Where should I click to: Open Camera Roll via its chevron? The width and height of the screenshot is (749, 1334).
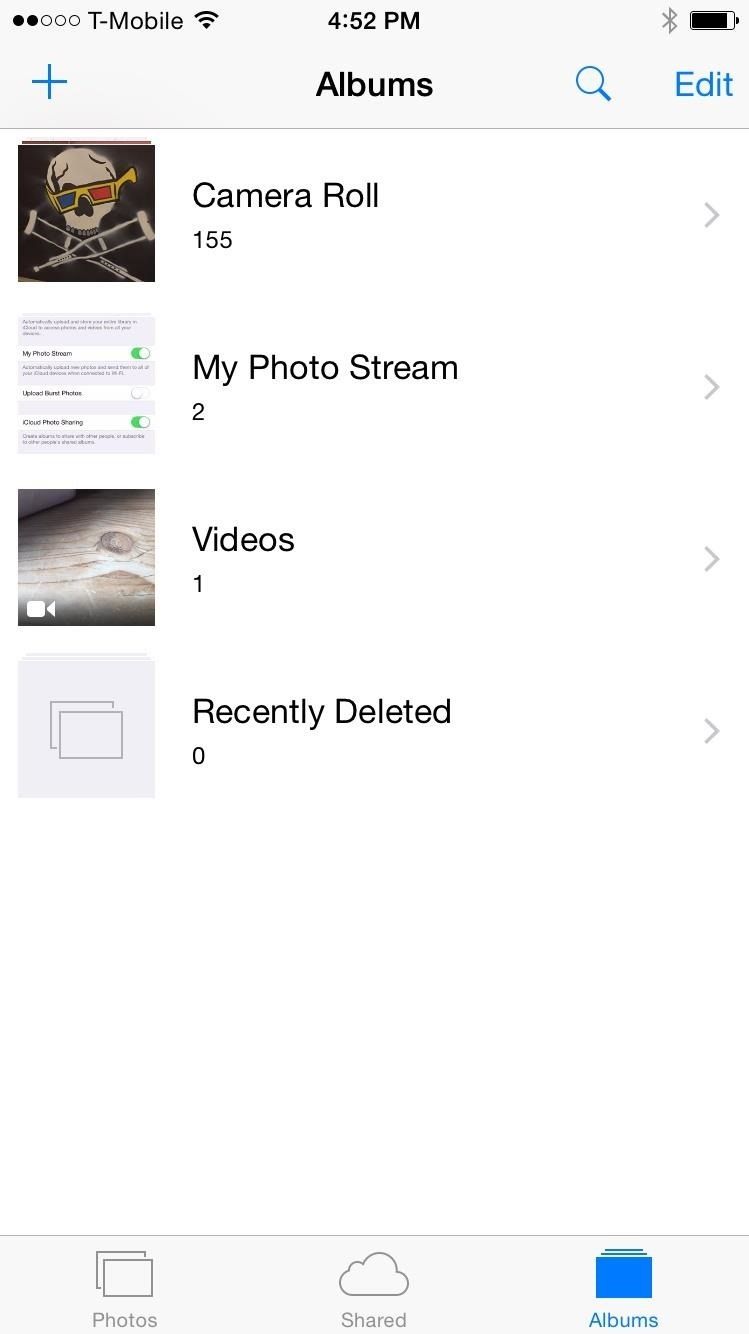tap(711, 214)
